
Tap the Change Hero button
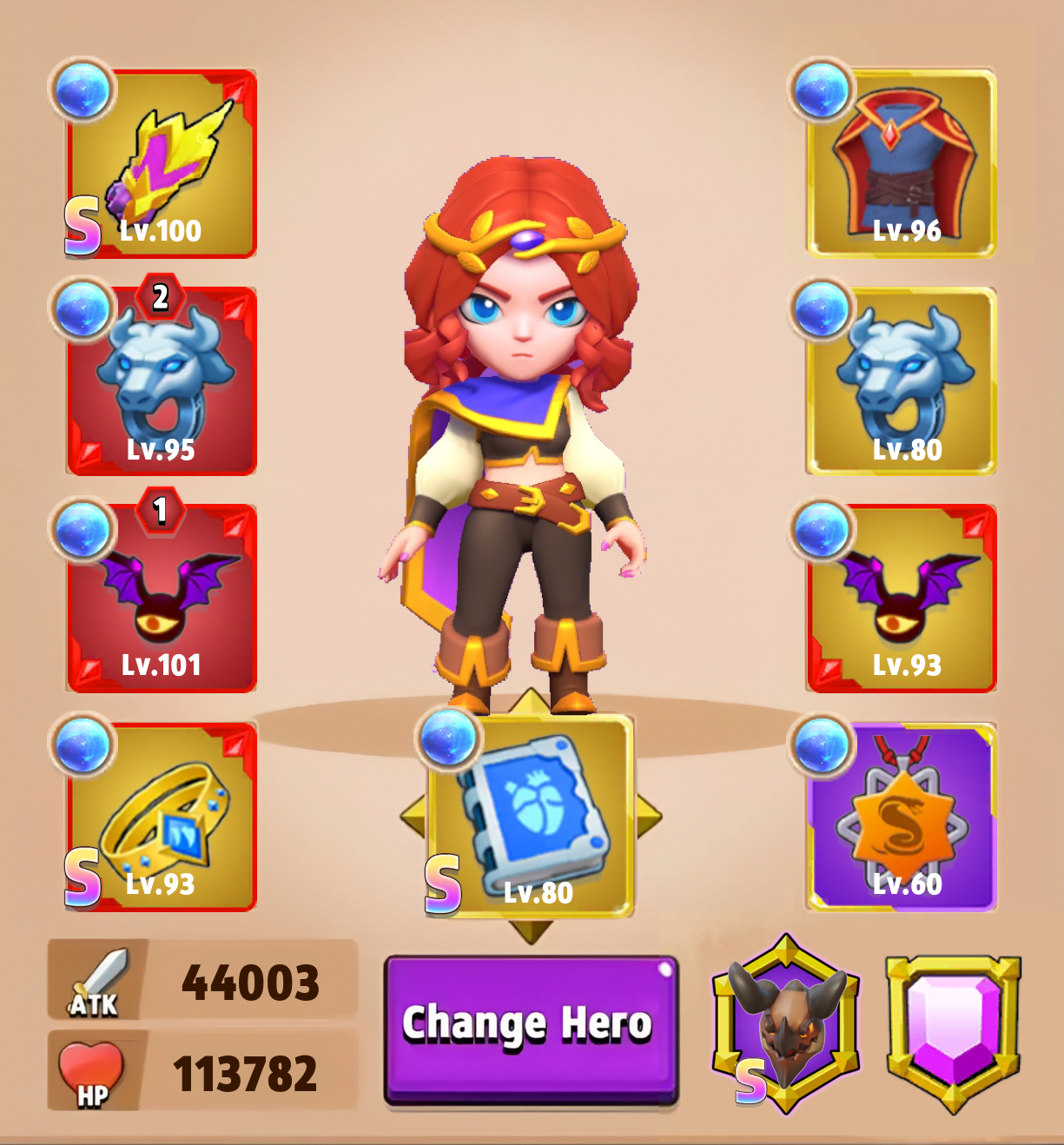(530, 1029)
